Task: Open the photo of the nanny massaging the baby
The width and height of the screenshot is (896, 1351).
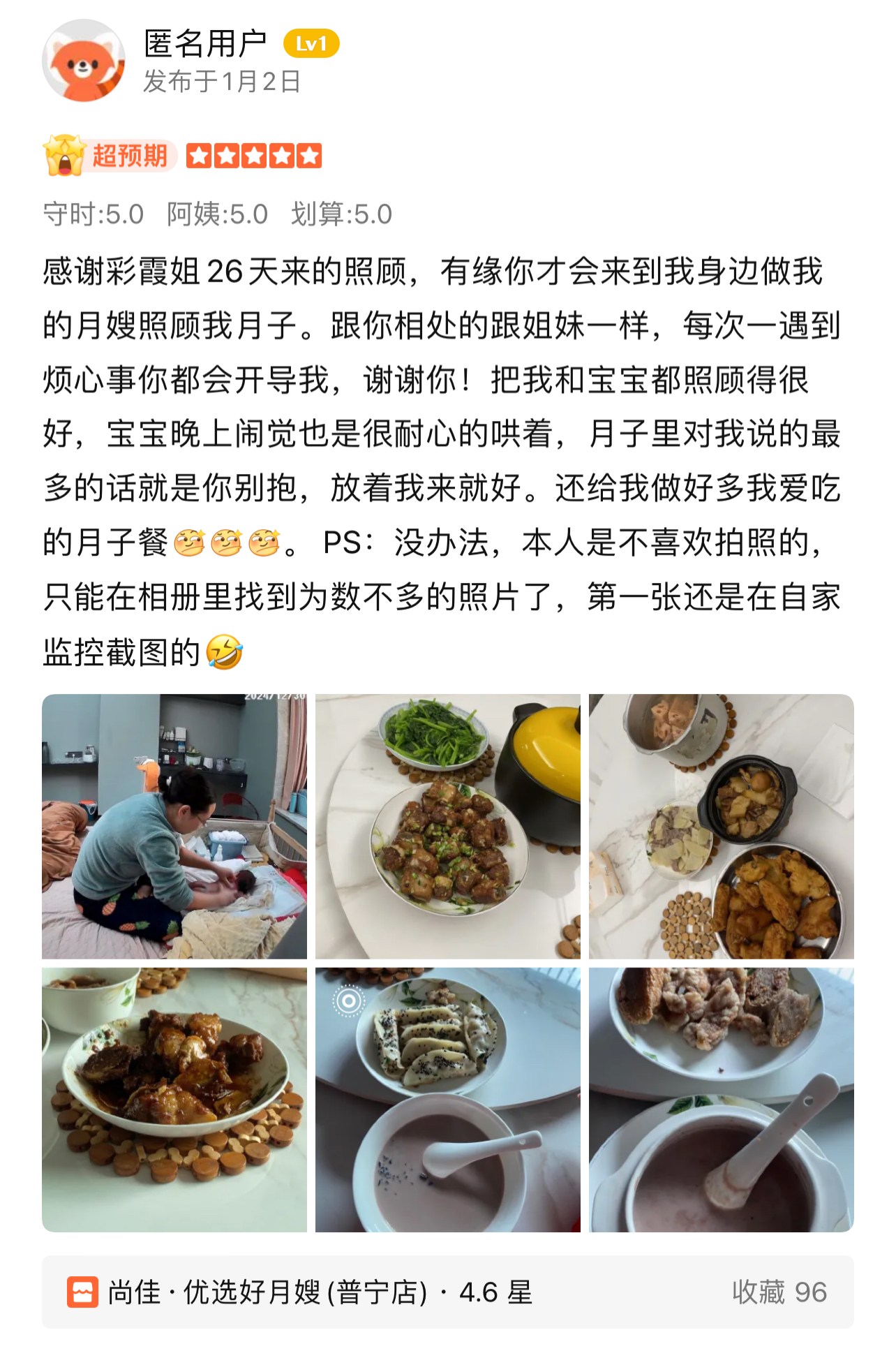Action: pos(174,826)
